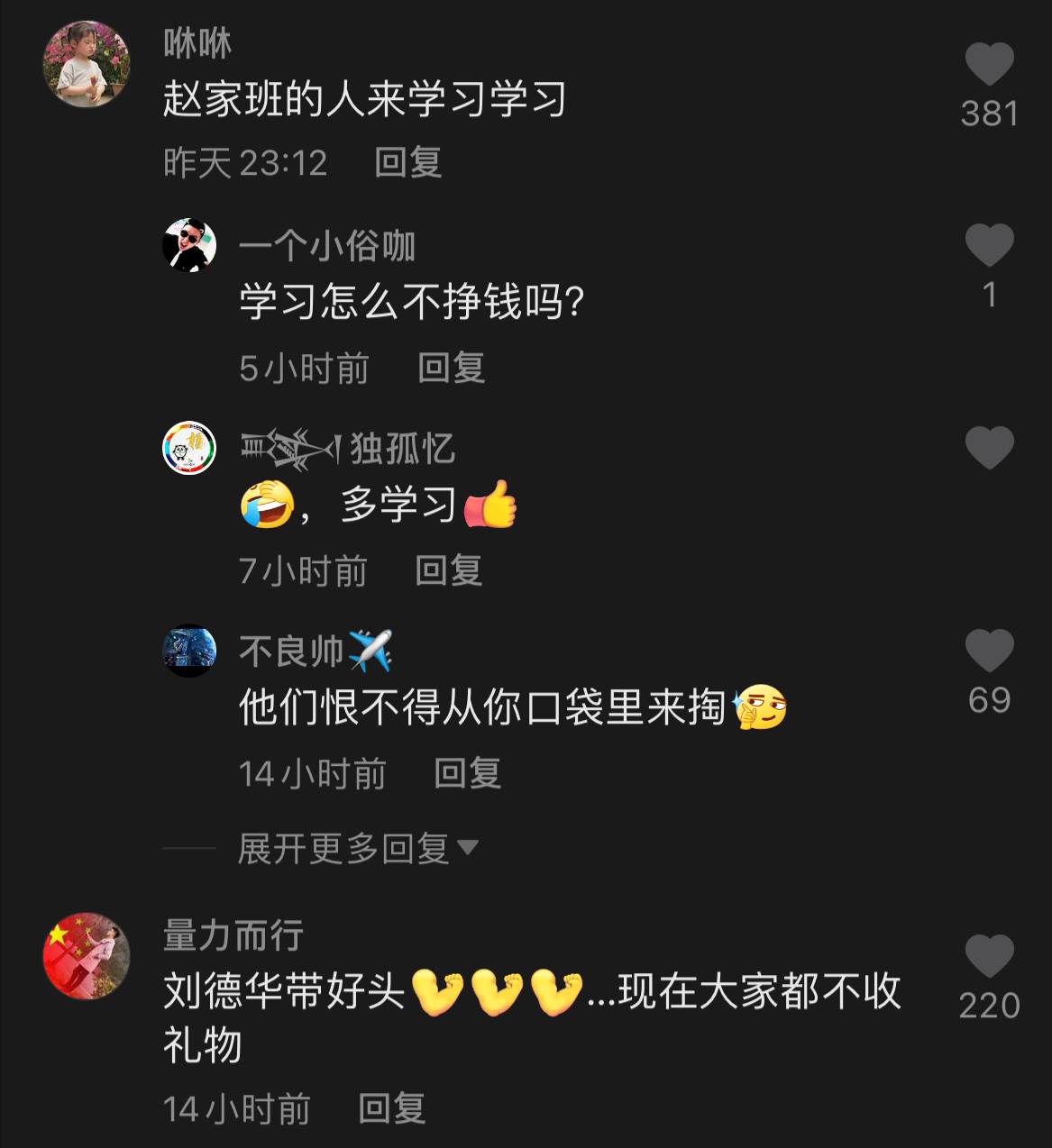Like 一个小俗咖's reply

(989, 245)
